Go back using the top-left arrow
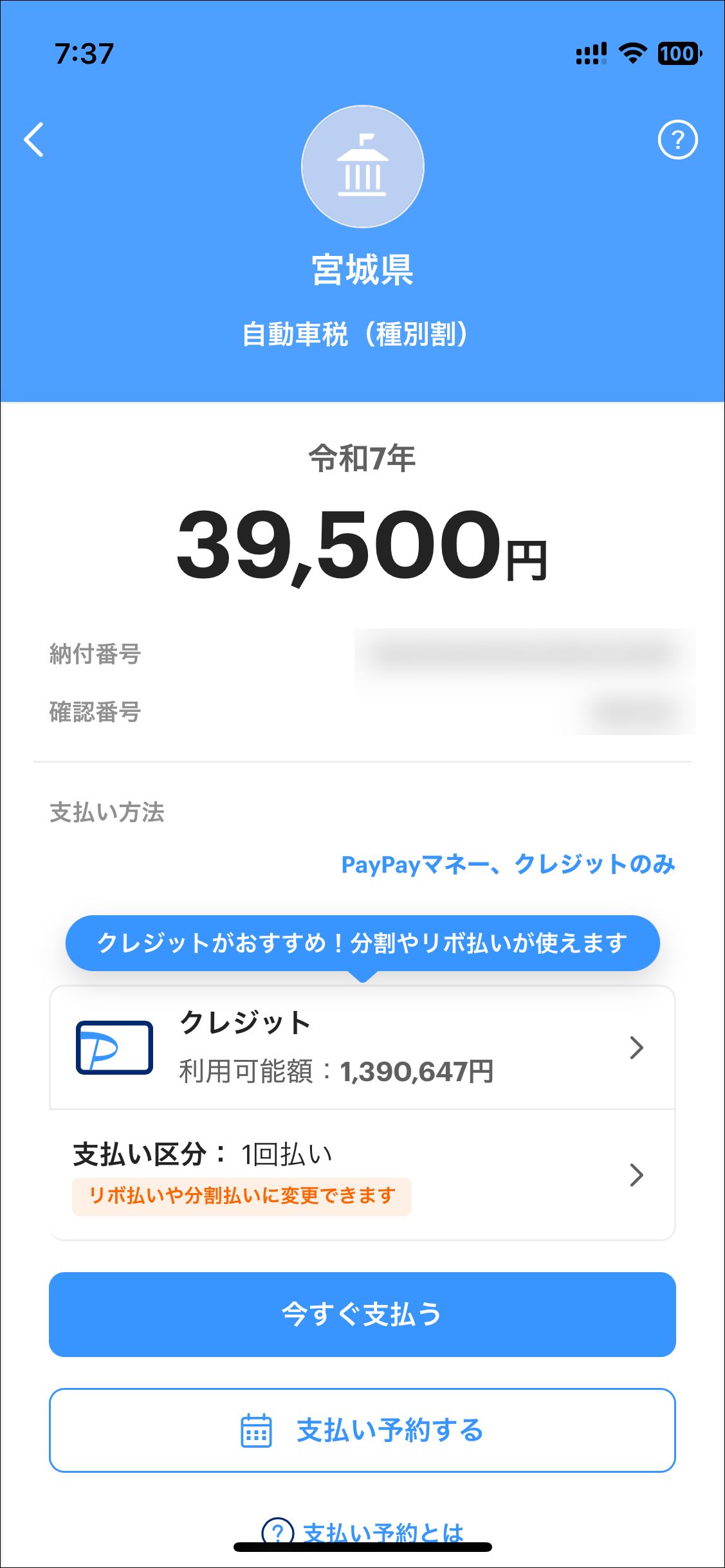Viewport: 725px width, 1568px height. point(34,140)
